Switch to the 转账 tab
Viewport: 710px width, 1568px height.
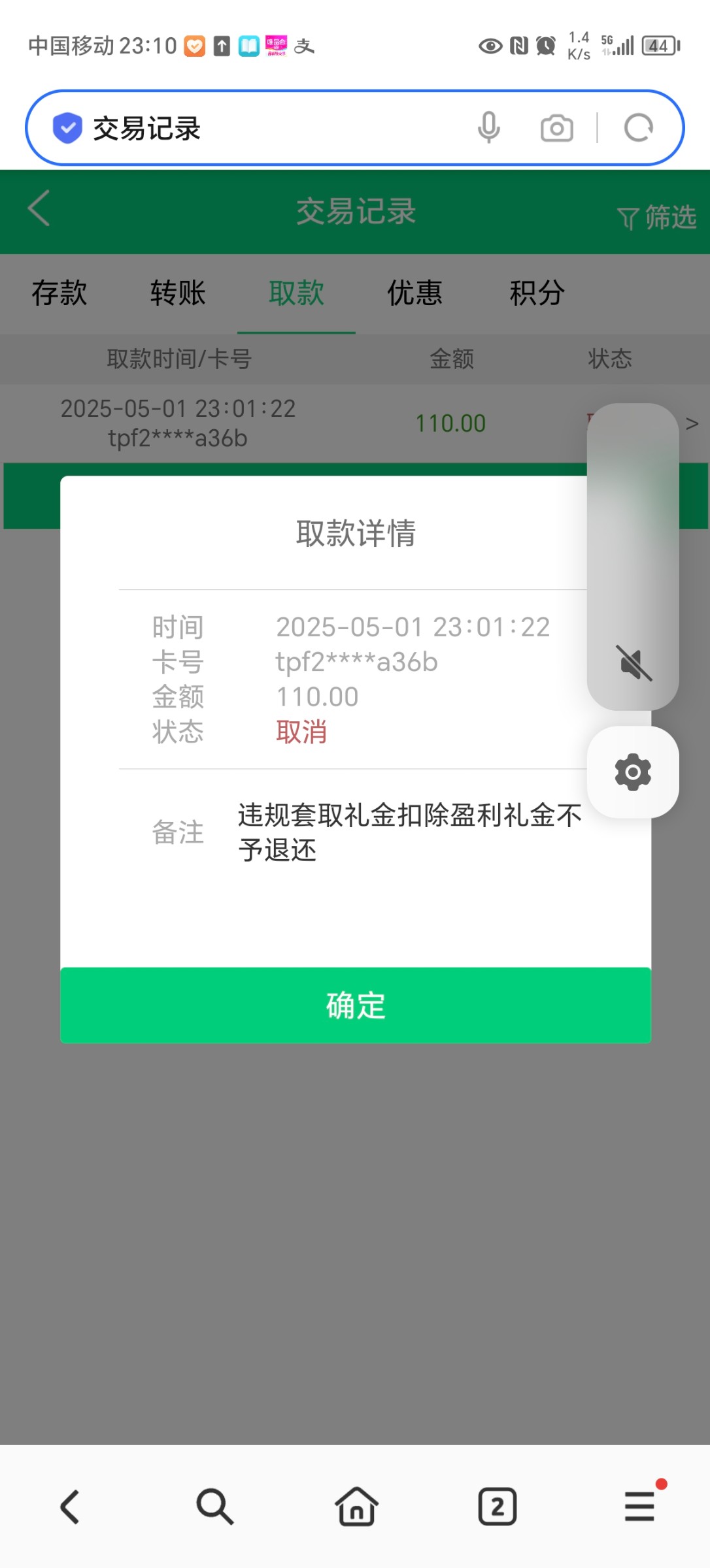point(178,293)
